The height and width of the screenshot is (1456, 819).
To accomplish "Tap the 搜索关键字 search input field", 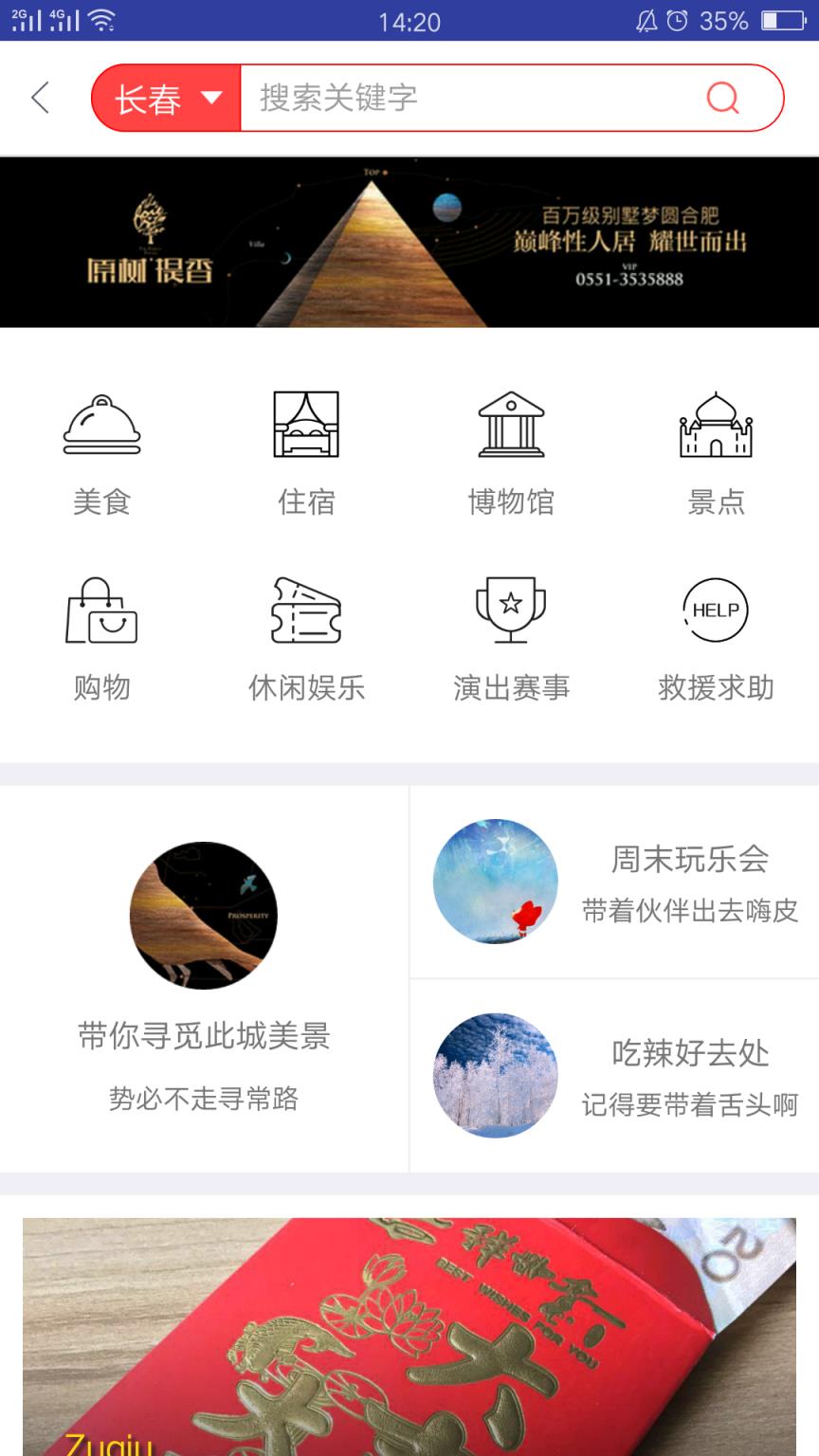I will coord(455,96).
